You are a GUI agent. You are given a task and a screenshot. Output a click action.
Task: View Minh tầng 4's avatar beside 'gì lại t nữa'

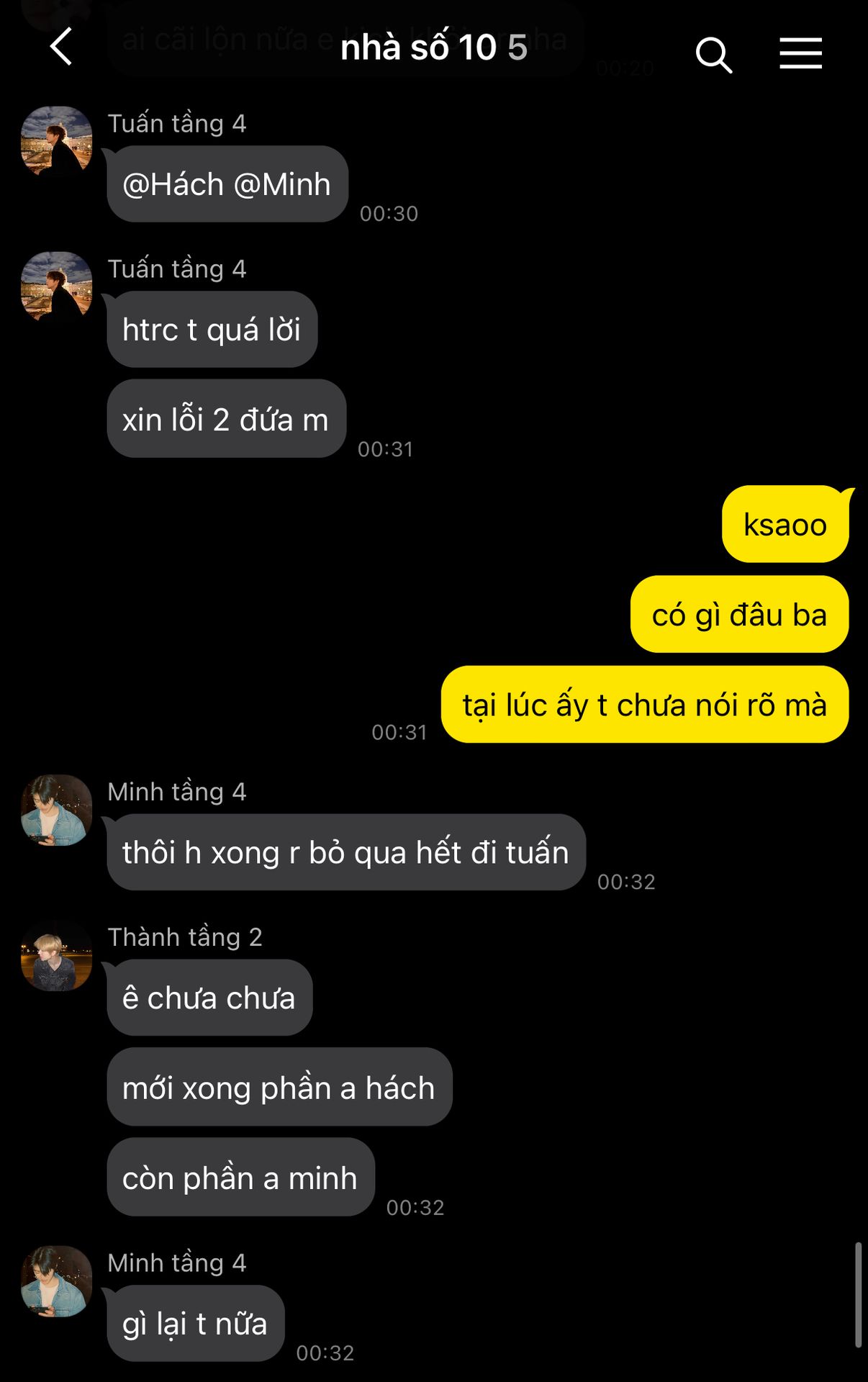point(57,1281)
